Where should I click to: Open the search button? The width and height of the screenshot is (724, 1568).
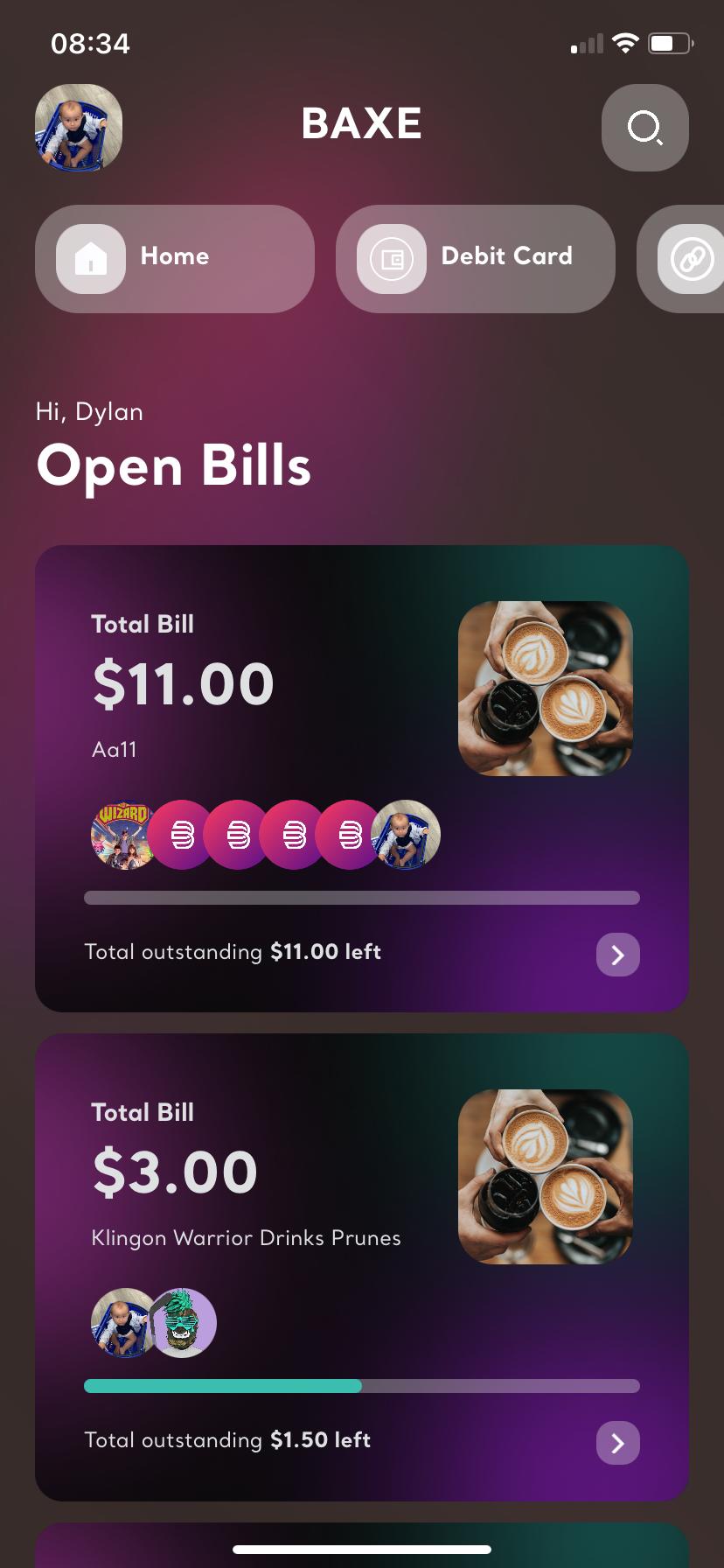(644, 128)
